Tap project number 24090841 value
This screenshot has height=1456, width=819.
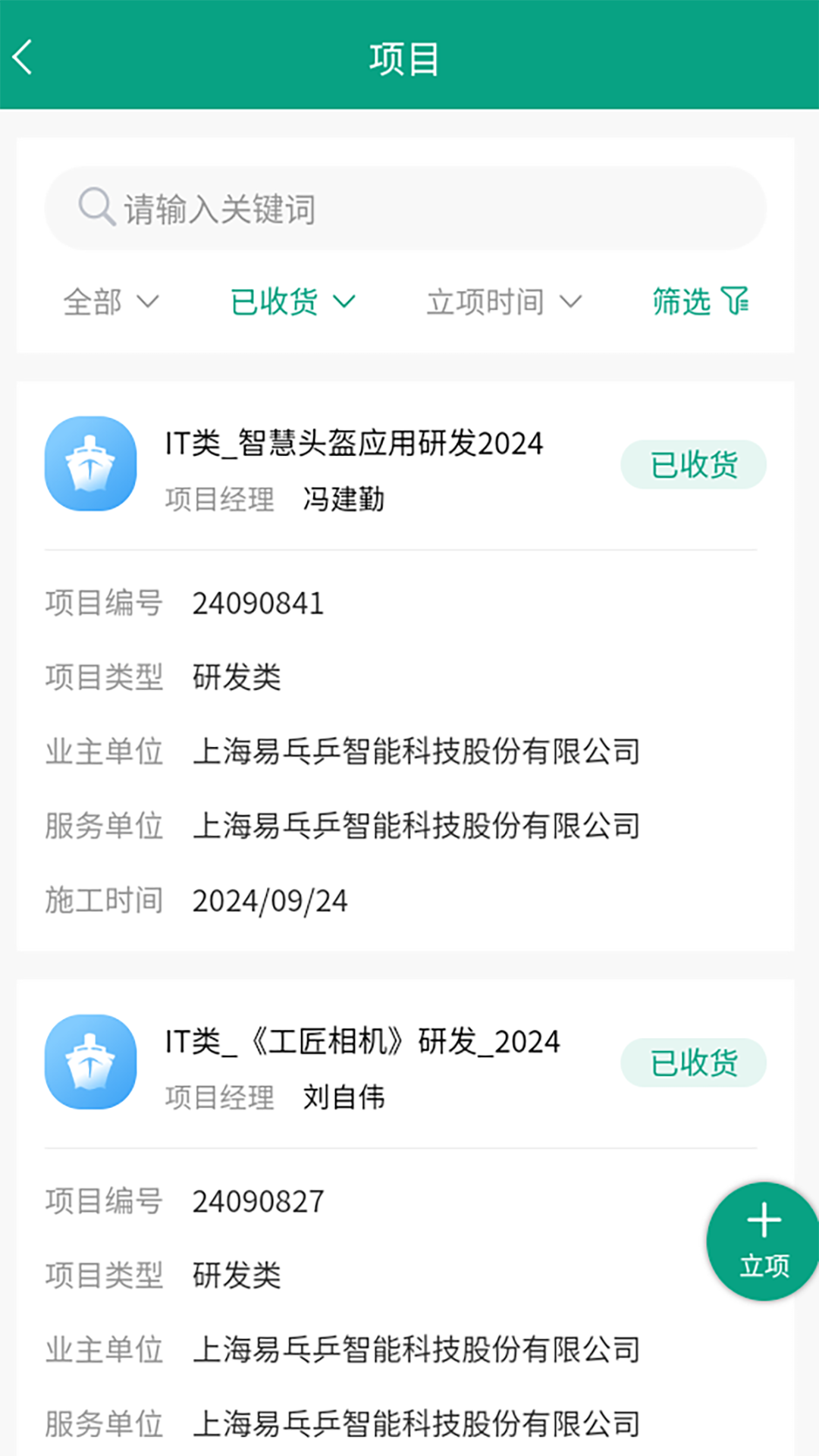[258, 604]
